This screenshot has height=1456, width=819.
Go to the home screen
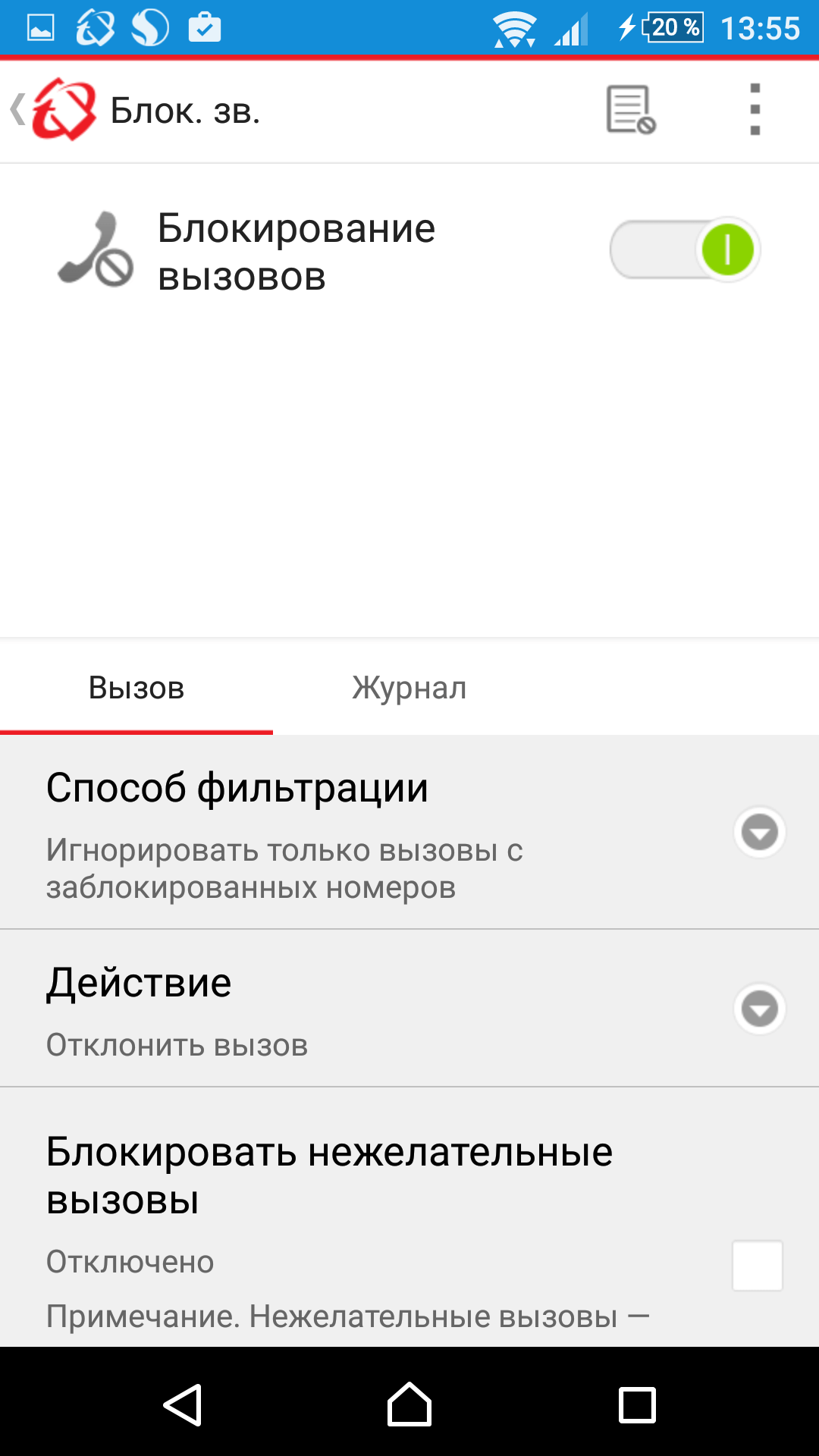[x=409, y=1404]
